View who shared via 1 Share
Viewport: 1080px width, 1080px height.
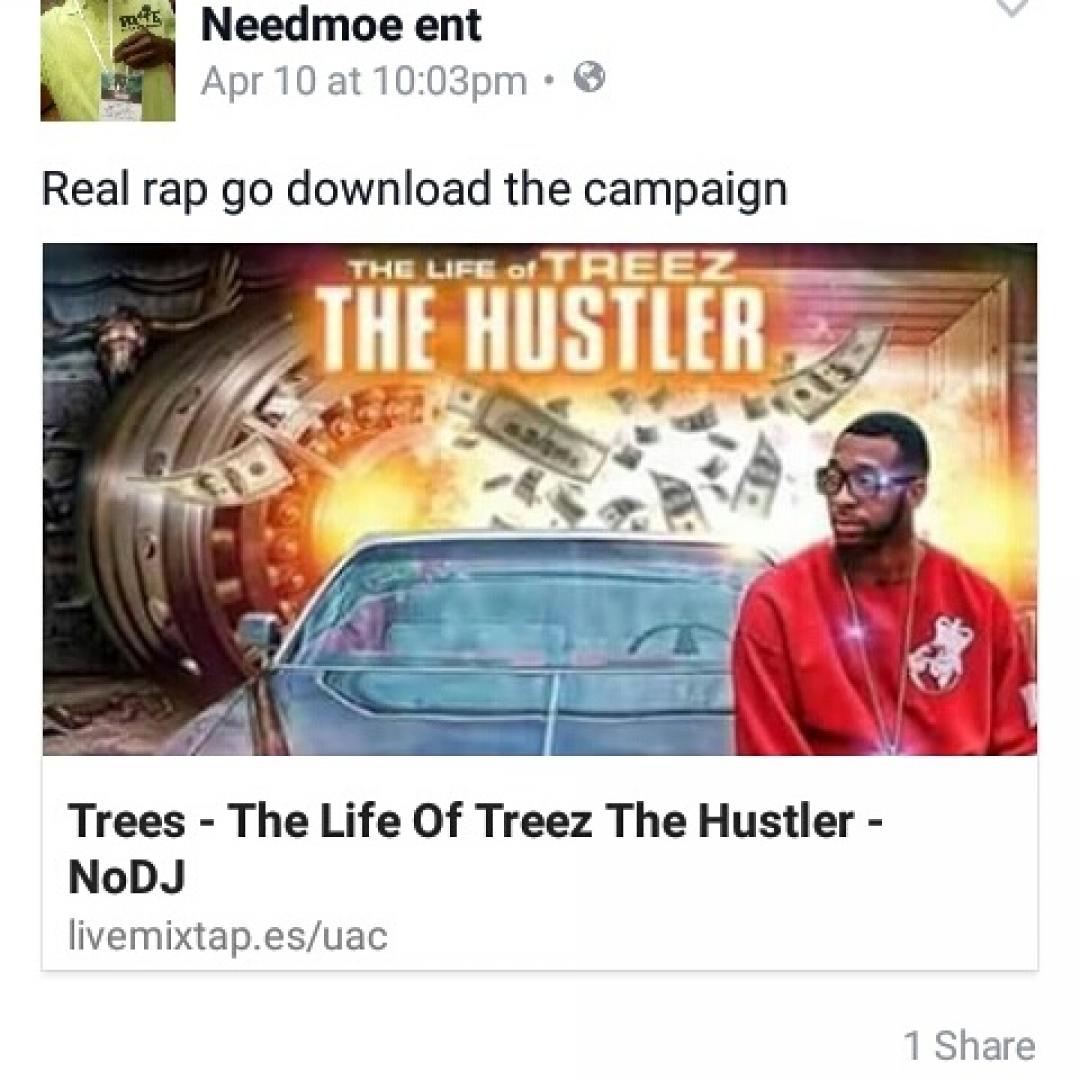coord(969,1046)
